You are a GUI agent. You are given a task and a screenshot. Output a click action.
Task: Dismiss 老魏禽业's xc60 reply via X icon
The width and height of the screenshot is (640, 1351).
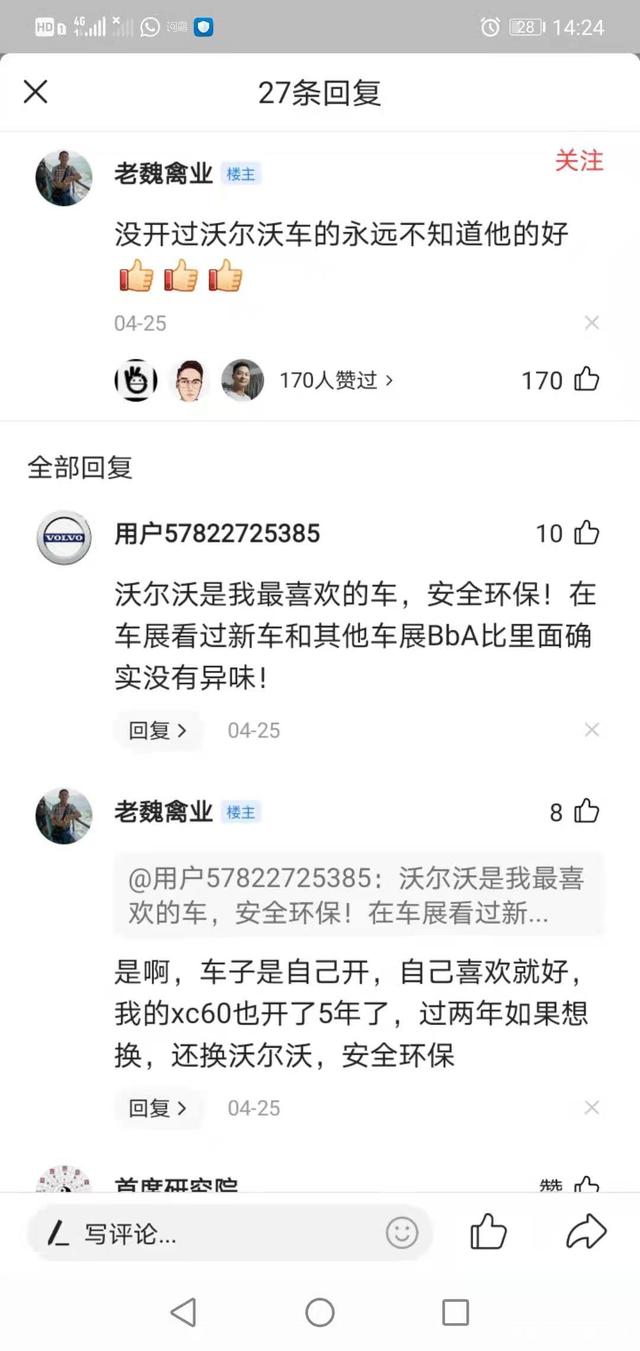tap(592, 1108)
